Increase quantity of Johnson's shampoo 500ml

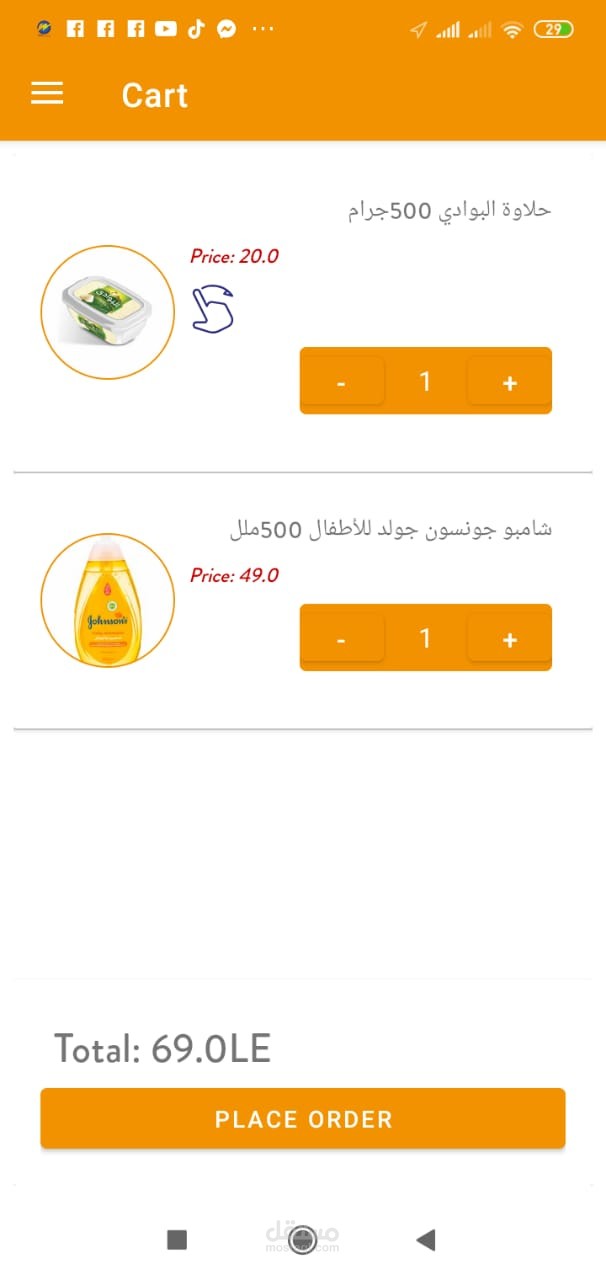(x=509, y=639)
